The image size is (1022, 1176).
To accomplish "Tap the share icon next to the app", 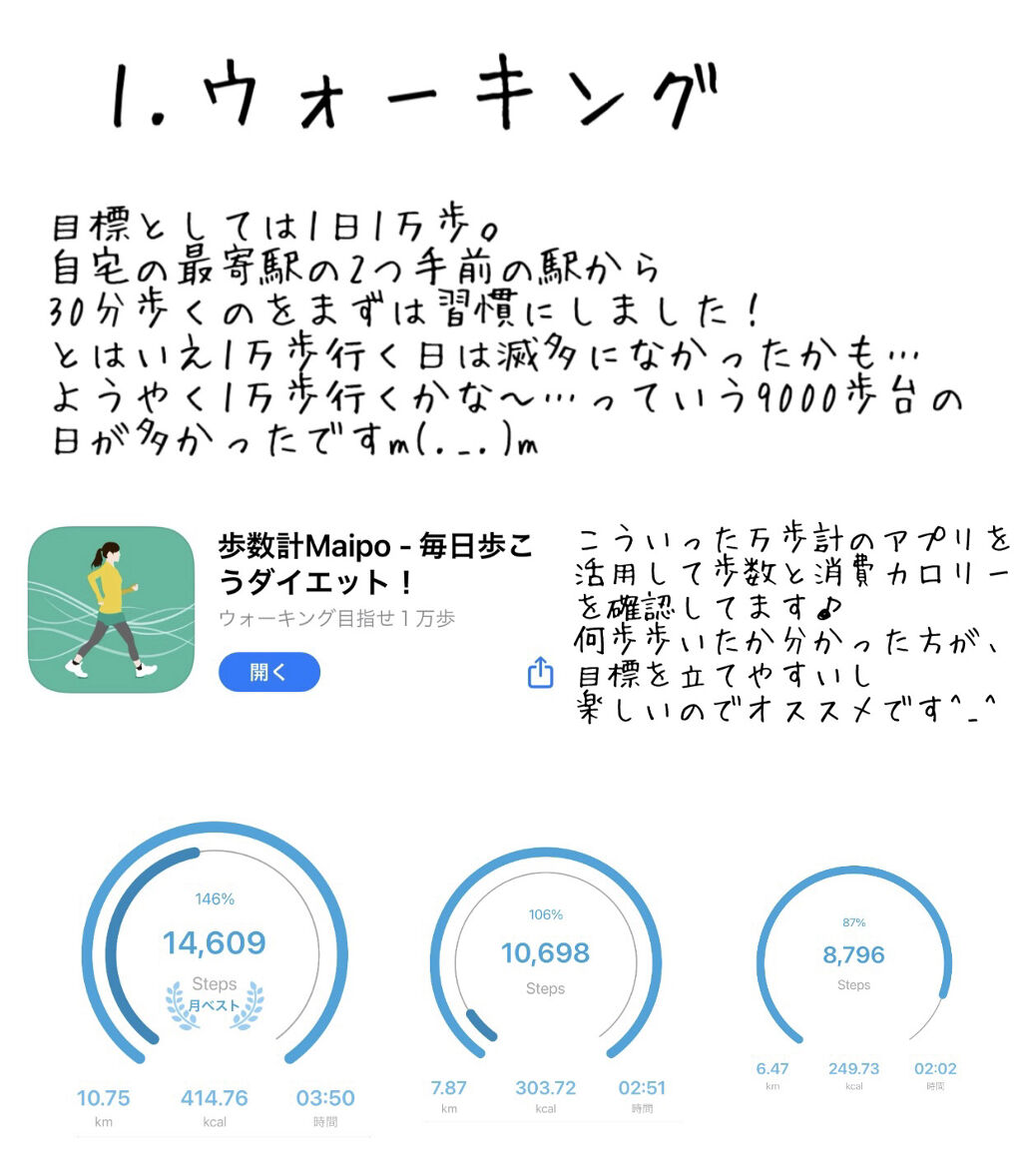I will click(x=542, y=674).
